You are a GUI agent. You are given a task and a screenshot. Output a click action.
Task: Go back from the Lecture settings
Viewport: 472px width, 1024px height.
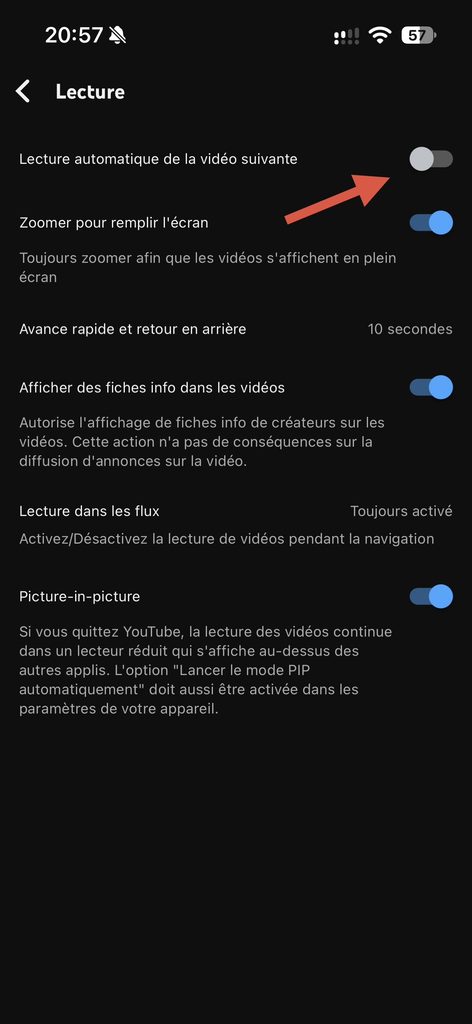point(24,91)
